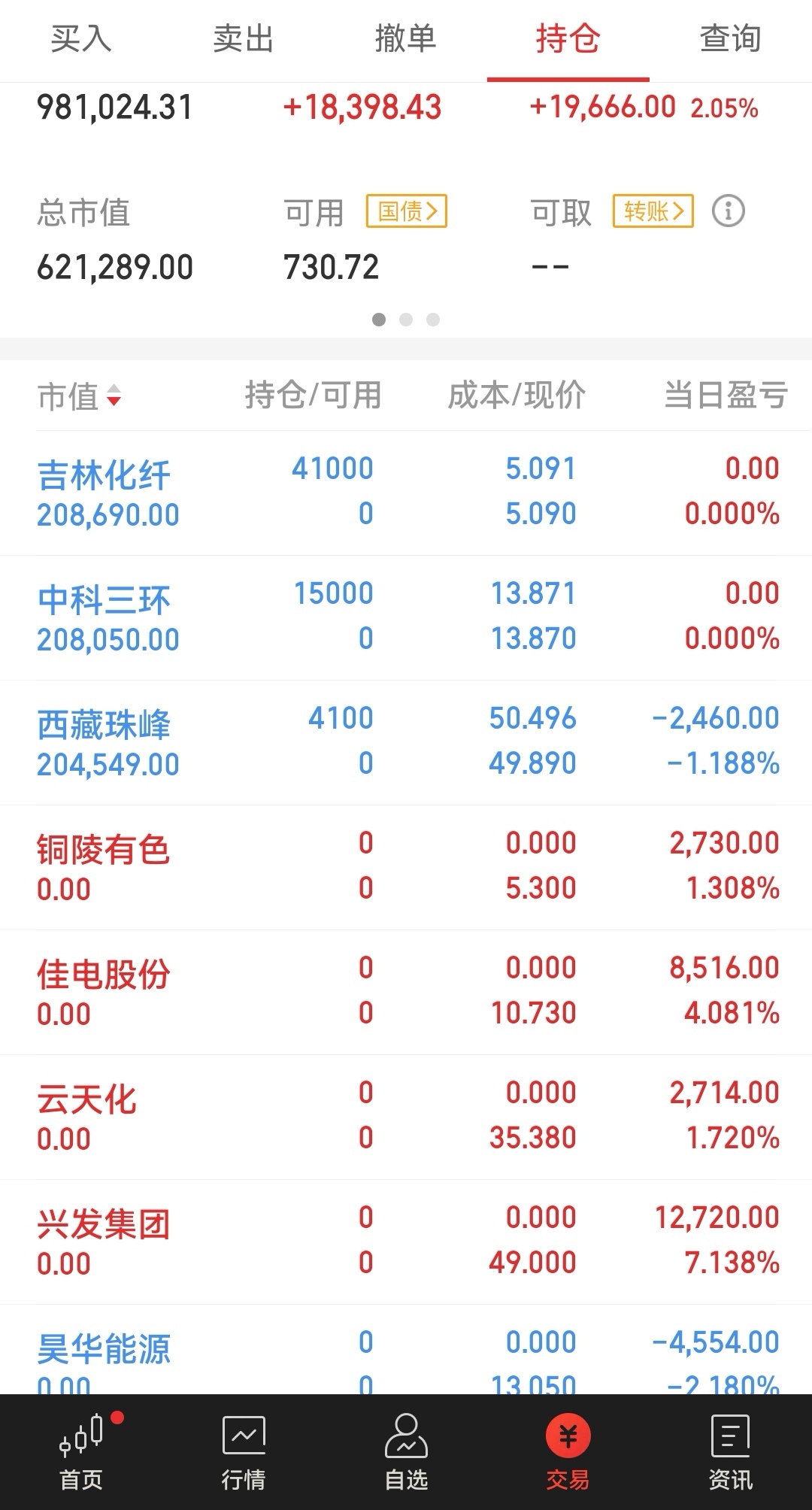Select the 佳电股份 row
This screenshot has width=812, height=1510.
click(406, 993)
